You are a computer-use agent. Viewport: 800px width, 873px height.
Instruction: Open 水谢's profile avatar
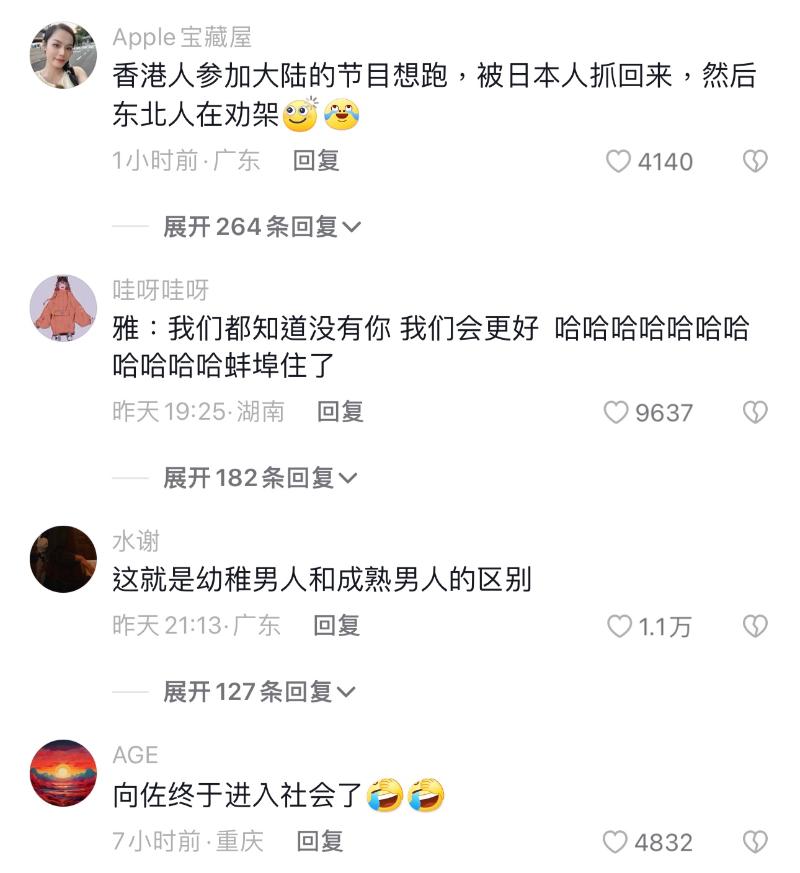(x=65, y=559)
